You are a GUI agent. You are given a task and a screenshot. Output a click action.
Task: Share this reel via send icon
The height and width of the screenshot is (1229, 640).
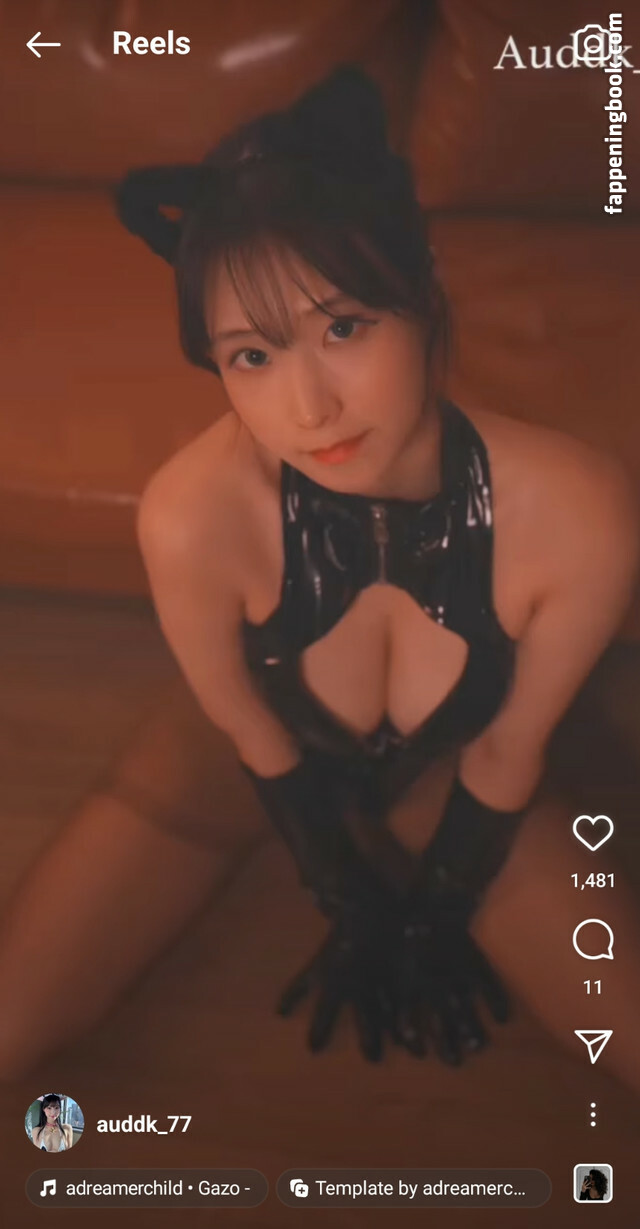(593, 1045)
